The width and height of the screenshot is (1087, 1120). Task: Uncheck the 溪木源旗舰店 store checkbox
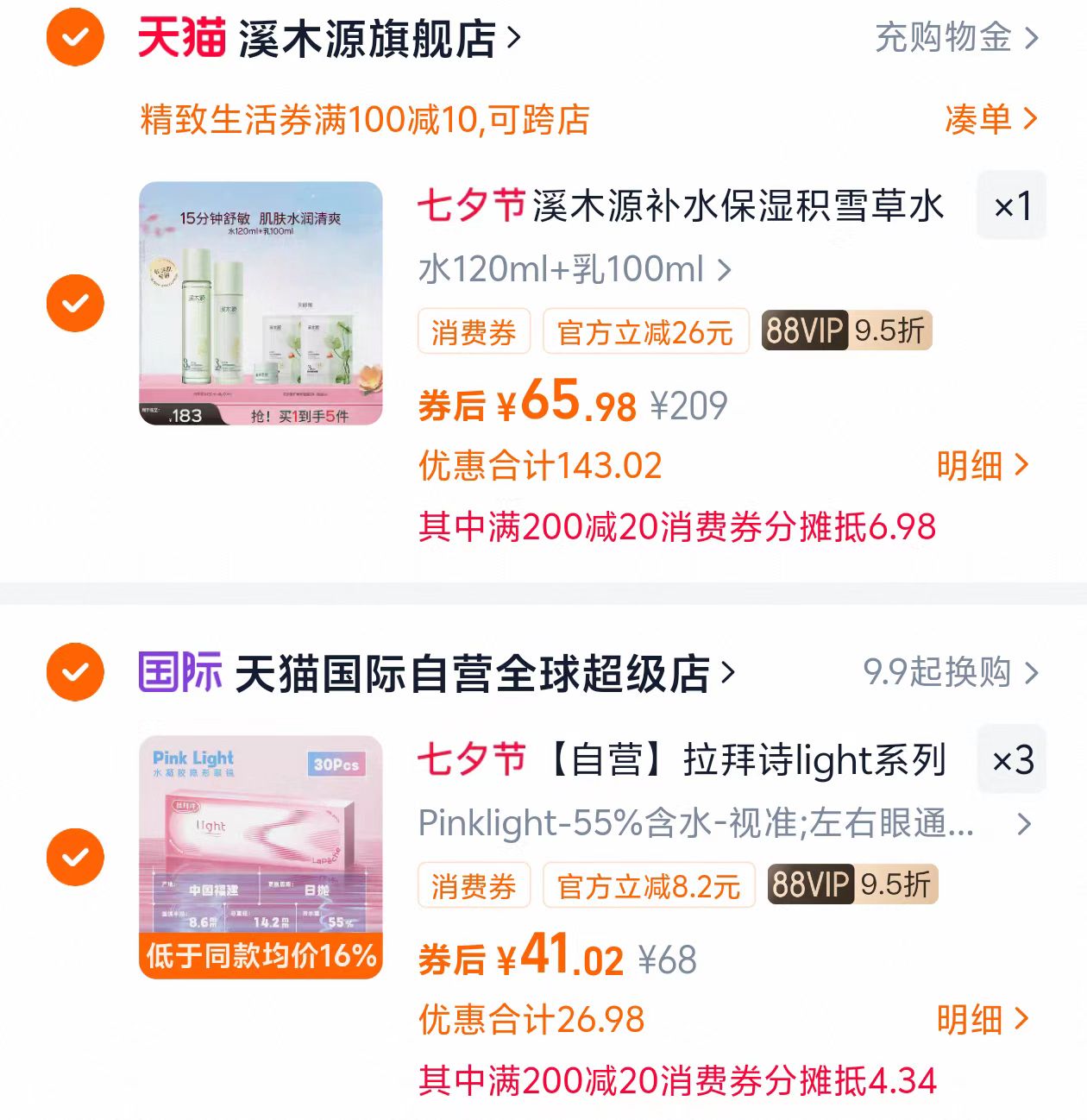(75, 39)
